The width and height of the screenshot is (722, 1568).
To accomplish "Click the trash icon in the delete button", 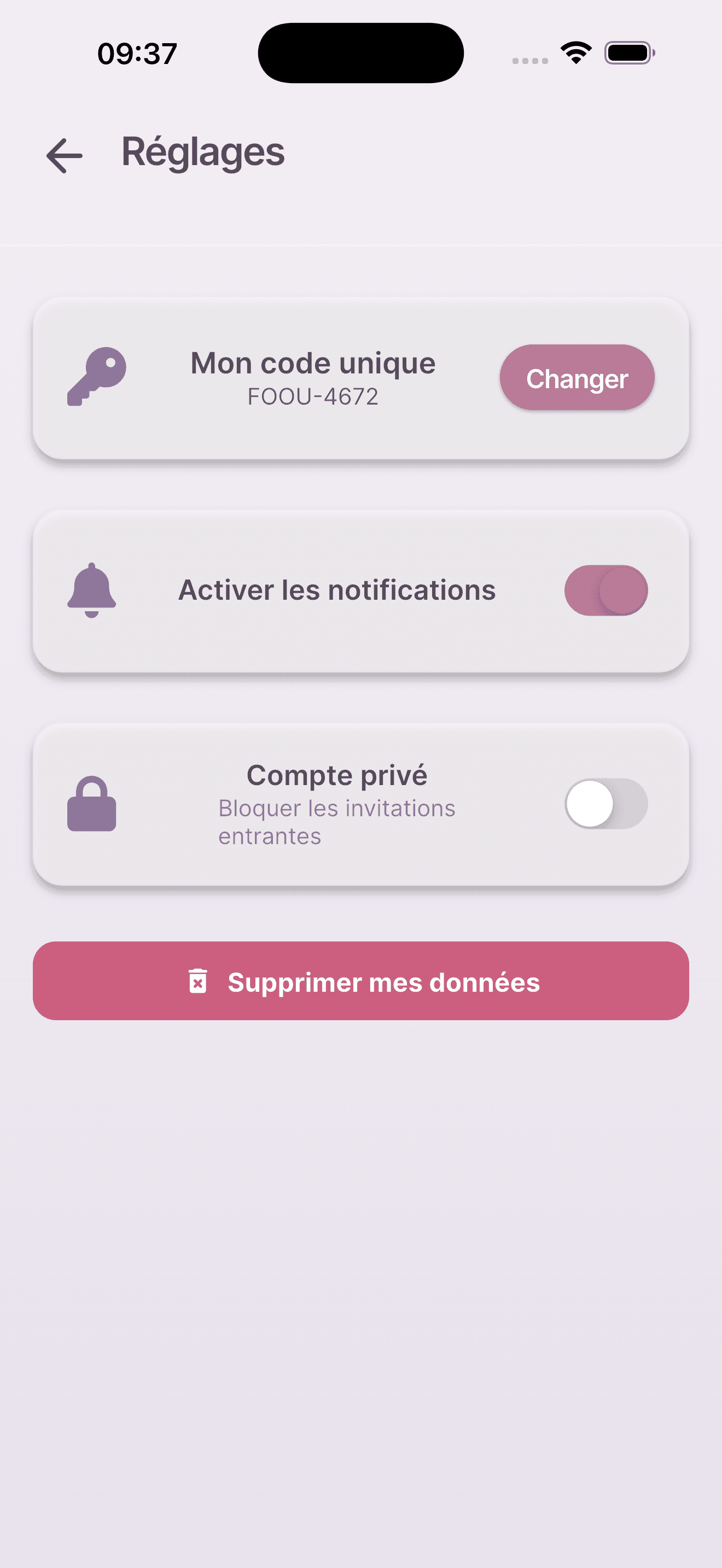I will (198, 981).
